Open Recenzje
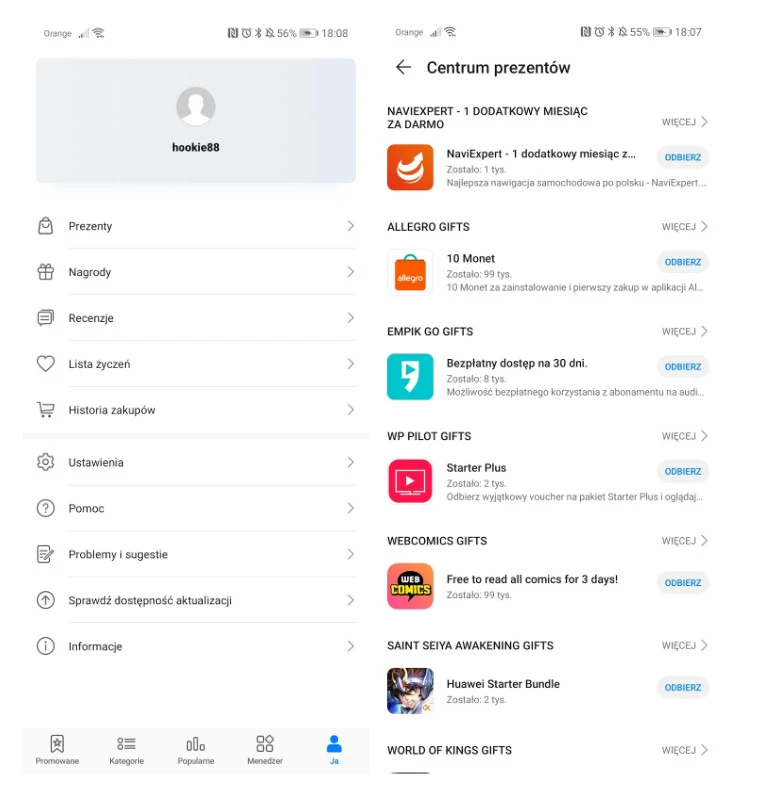Screen dimensions: 760x789 [x=195, y=318]
